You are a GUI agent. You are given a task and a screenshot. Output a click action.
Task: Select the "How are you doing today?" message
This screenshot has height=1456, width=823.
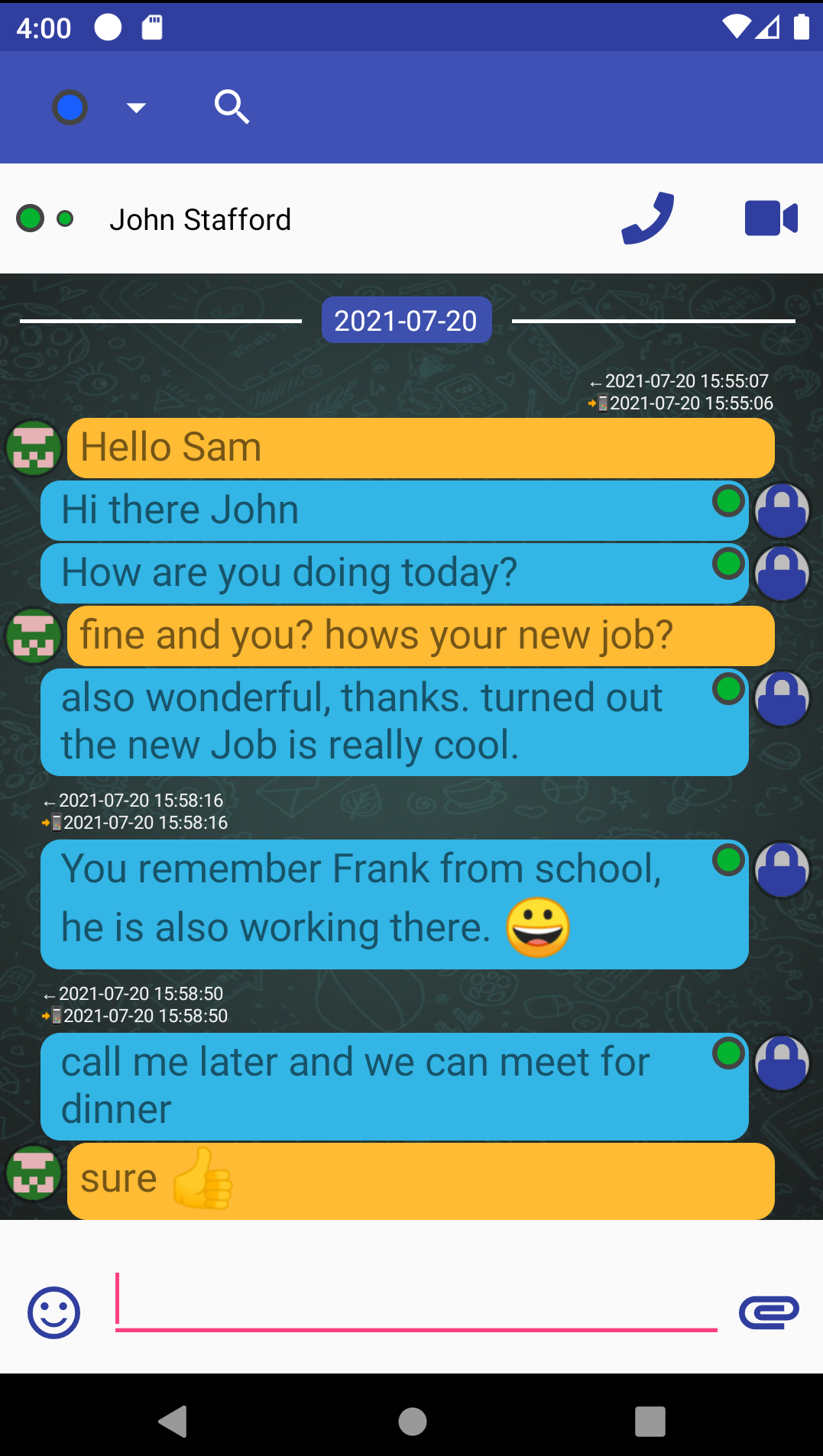382,573
